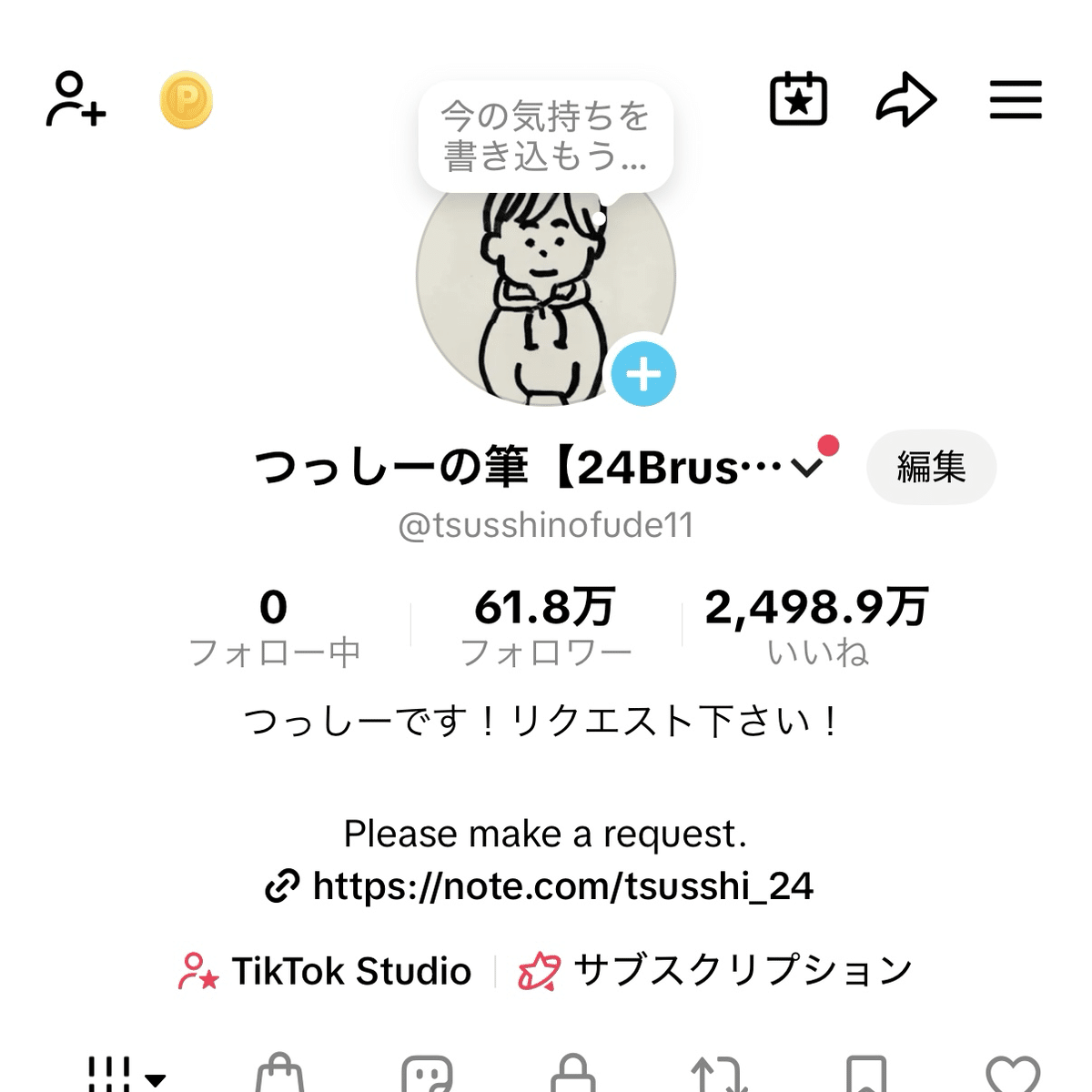Tap the 編集 edit profile button
This screenshot has height=1092, width=1092.
(931, 468)
